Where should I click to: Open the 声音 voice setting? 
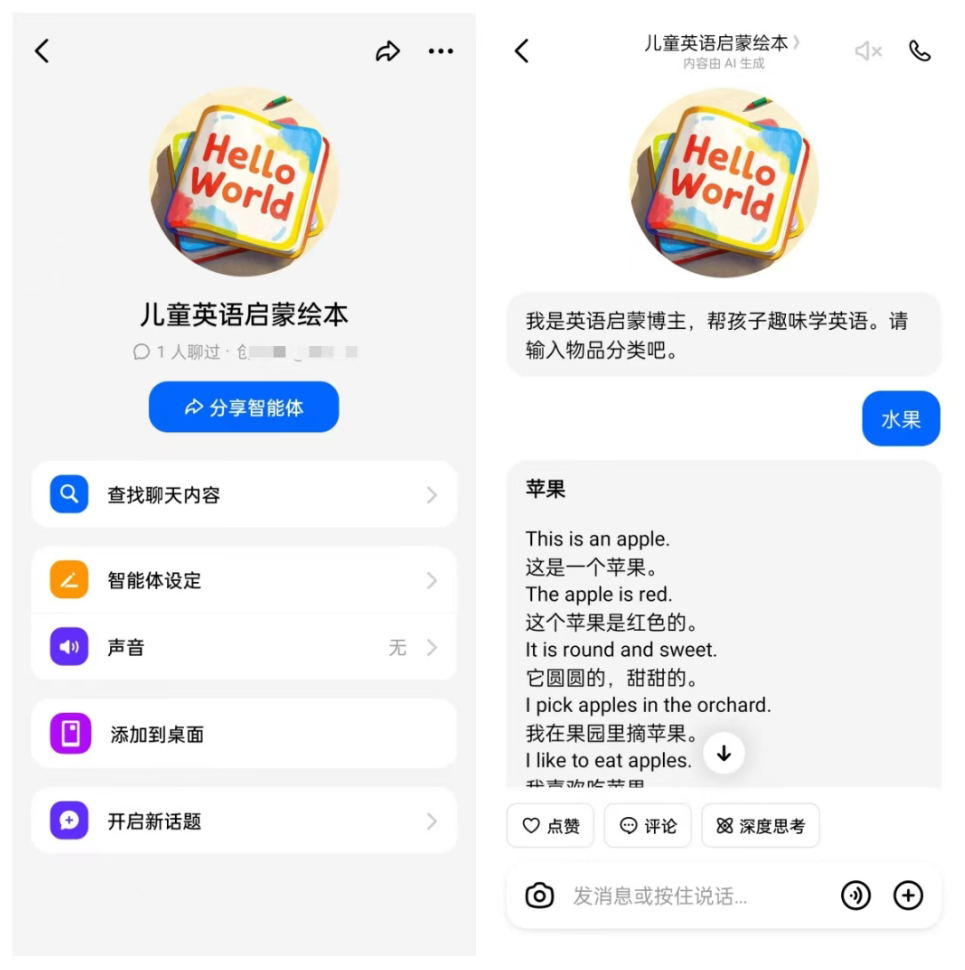244,647
